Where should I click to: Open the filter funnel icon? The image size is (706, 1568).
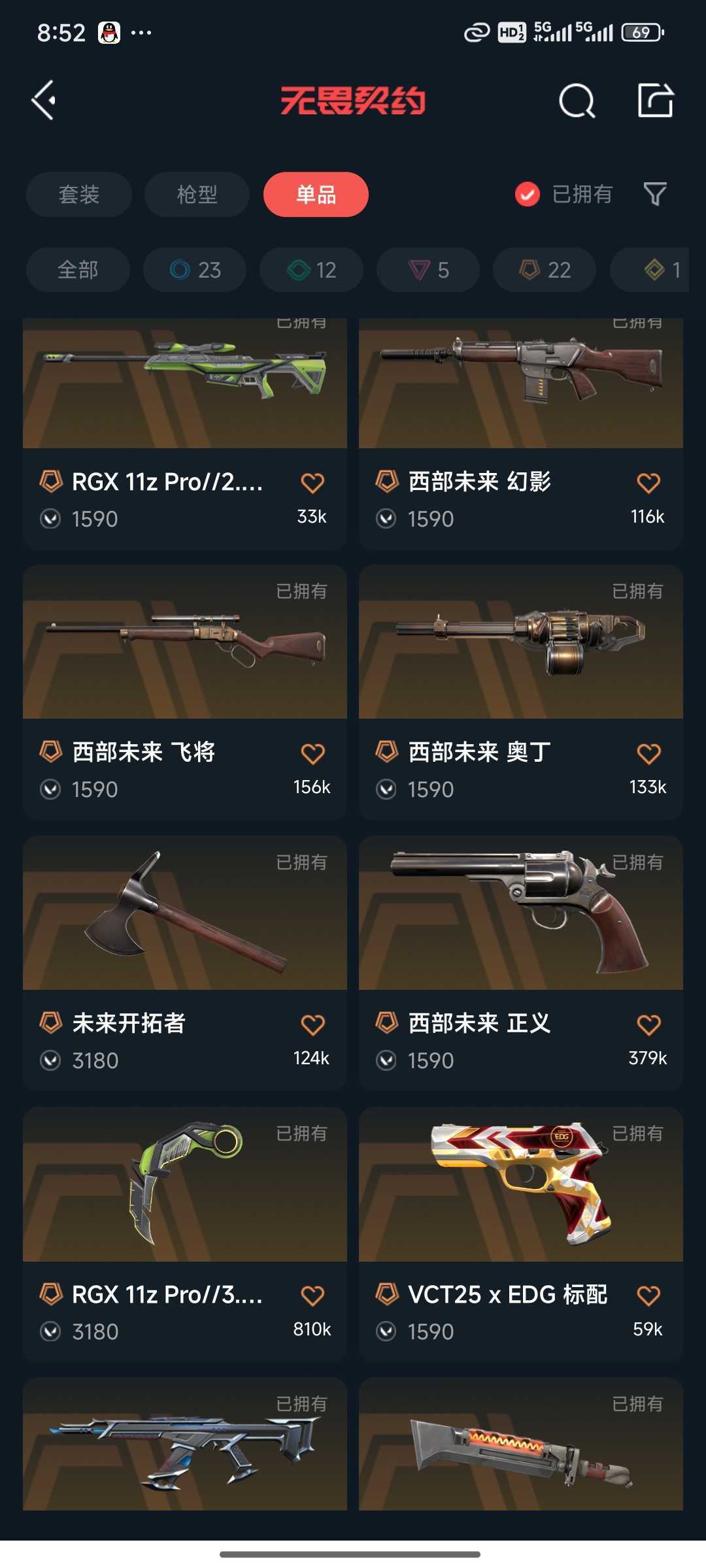(655, 194)
